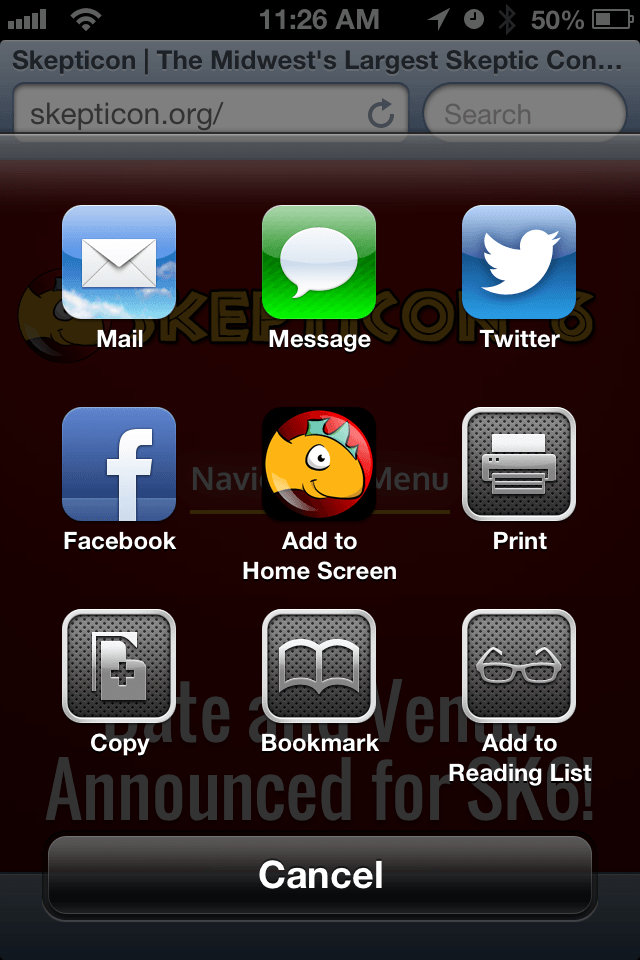The width and height of the screenshot is (640, 960).
Task: Bookmark this website
Action: (319, 667)
